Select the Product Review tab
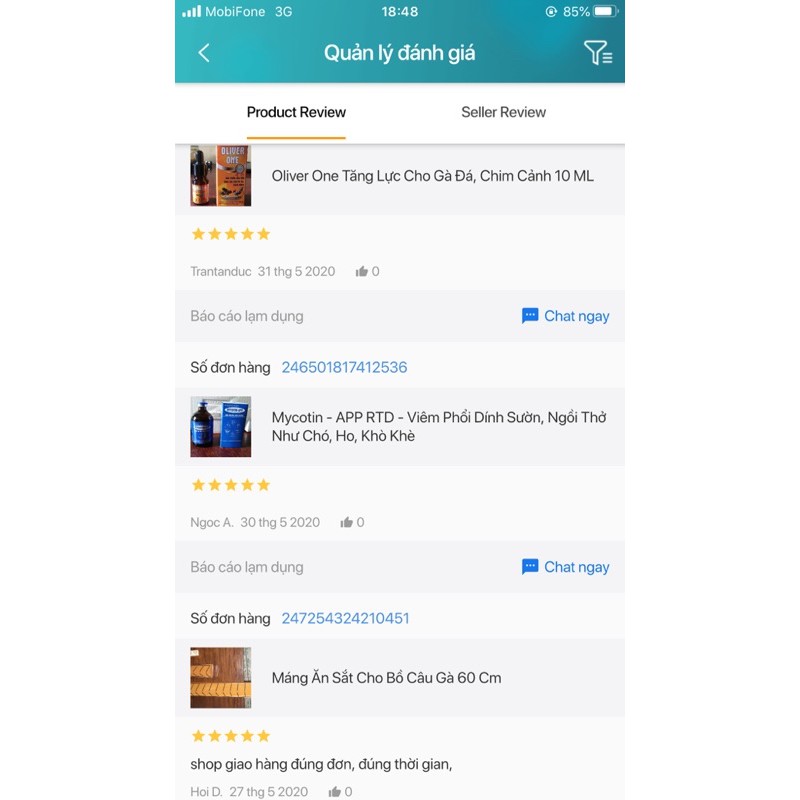The image size is (800, 800). (x=296, y=112)
